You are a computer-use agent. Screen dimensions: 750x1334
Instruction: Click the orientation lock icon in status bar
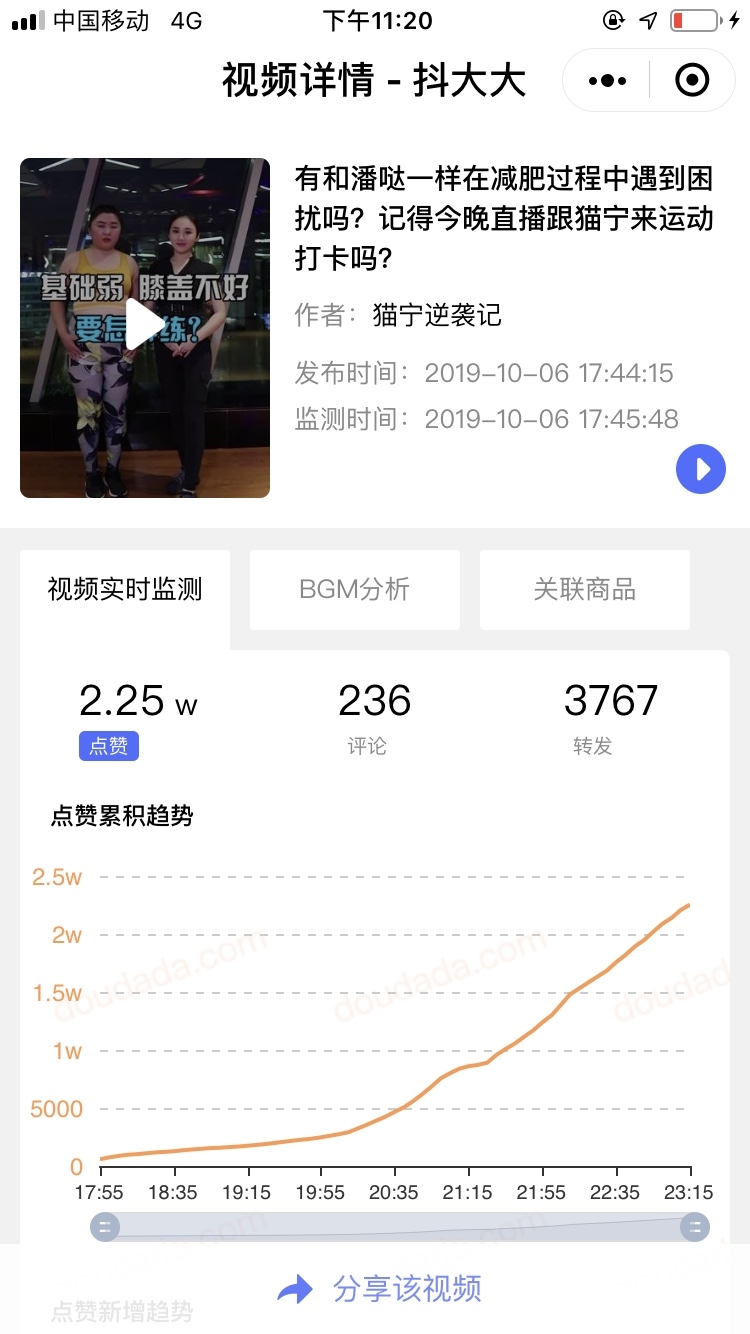[610, 19]
